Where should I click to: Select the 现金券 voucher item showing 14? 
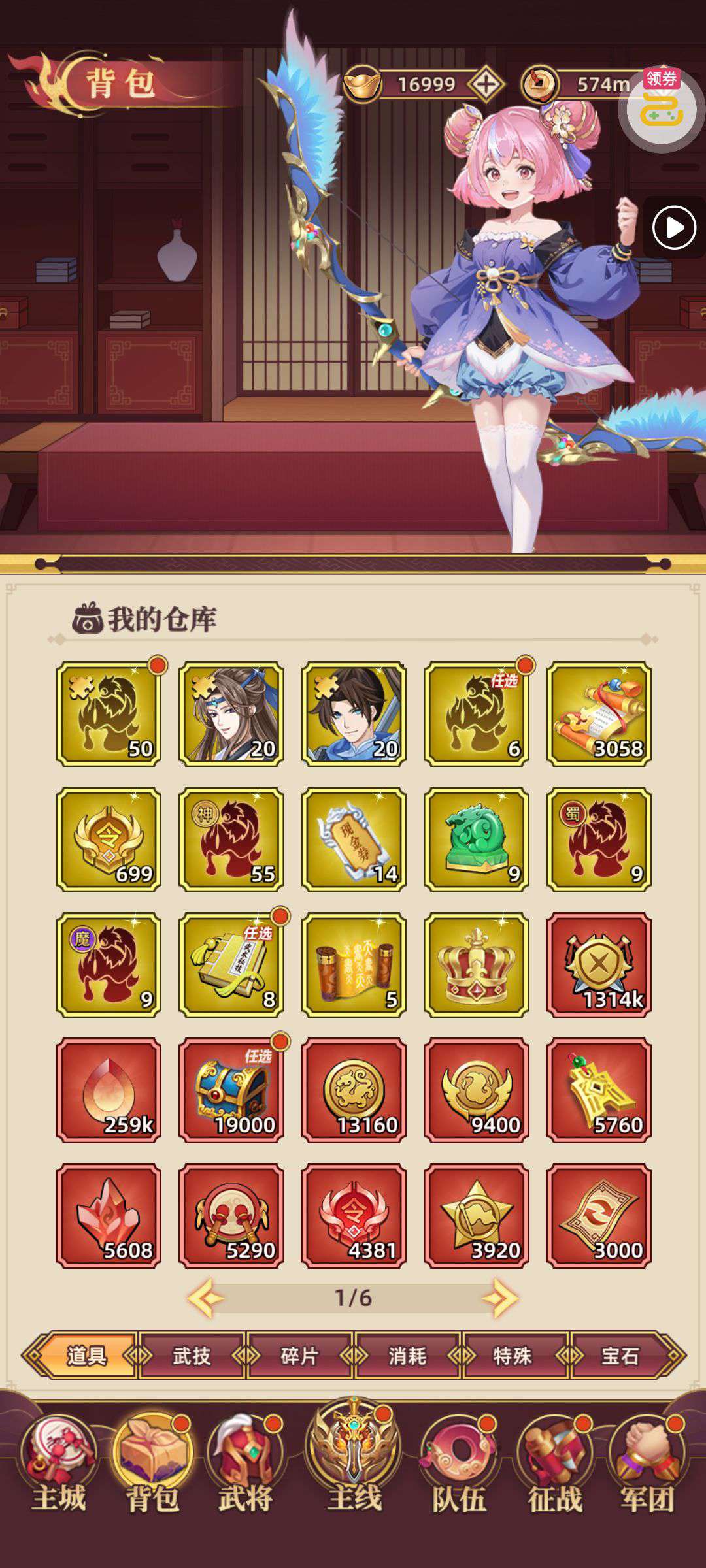click(x=354, y=839)
